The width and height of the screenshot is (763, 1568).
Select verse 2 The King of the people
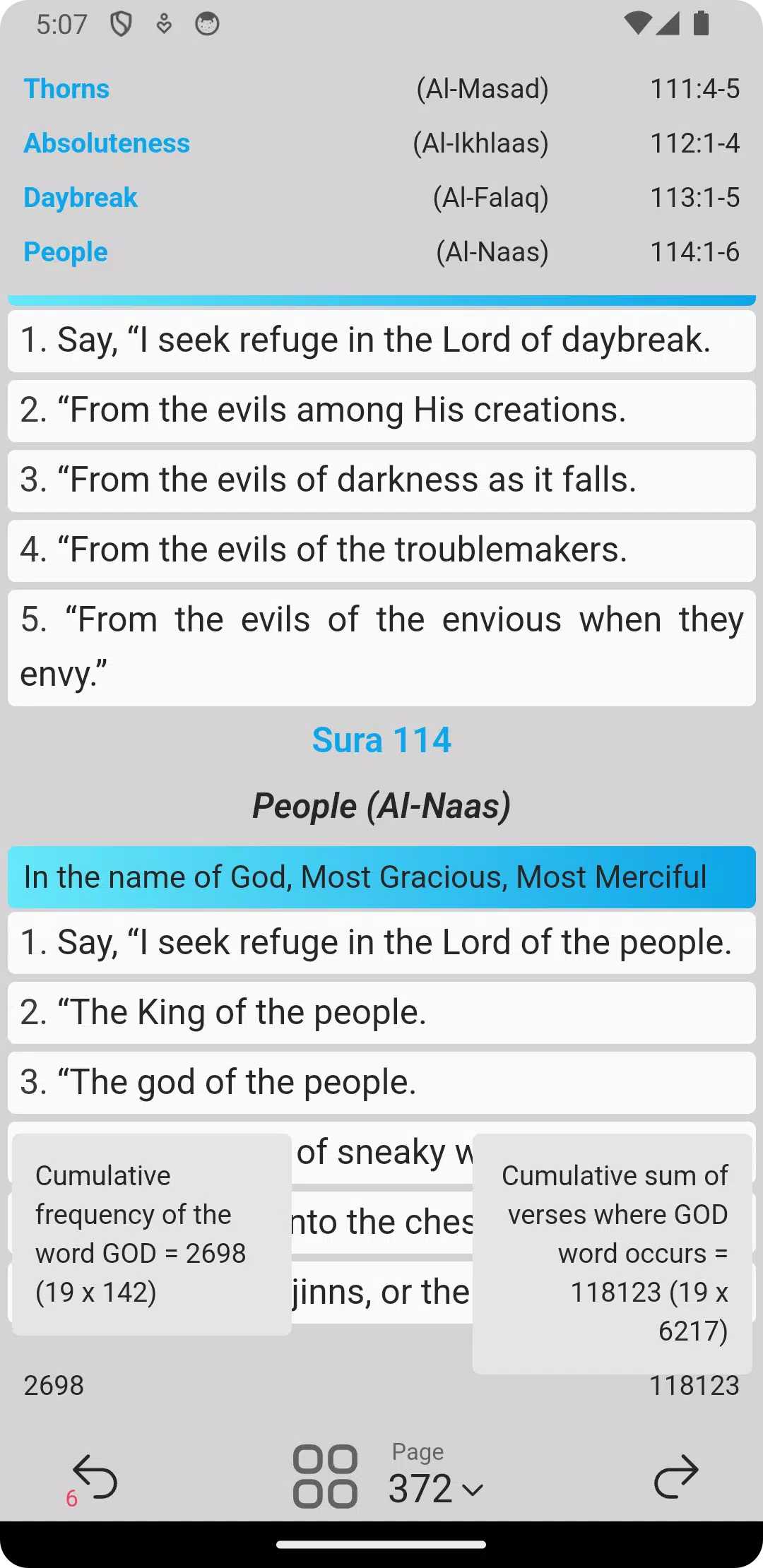click(381, 1013)
